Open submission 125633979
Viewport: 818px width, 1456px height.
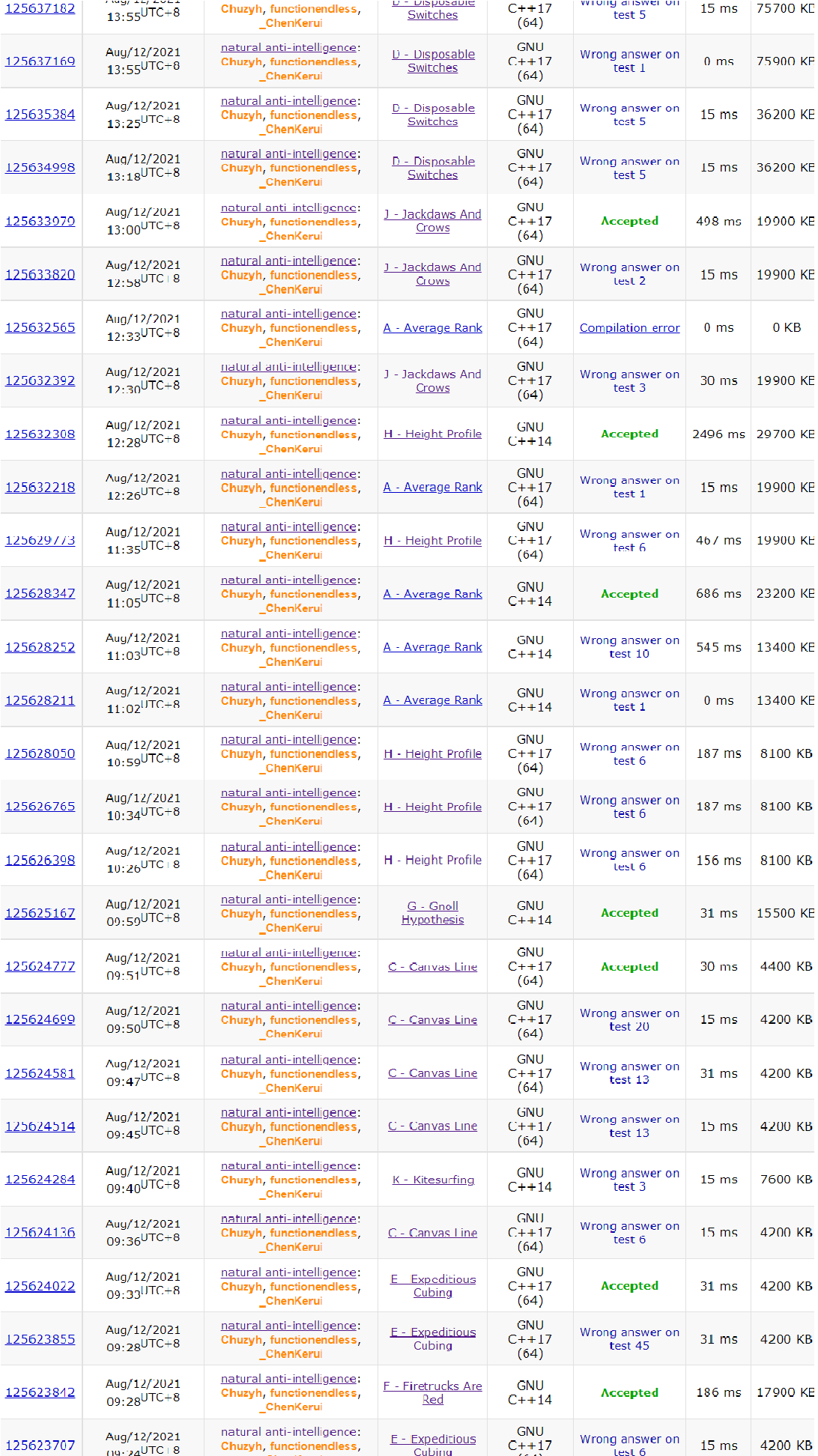(40, 222)
